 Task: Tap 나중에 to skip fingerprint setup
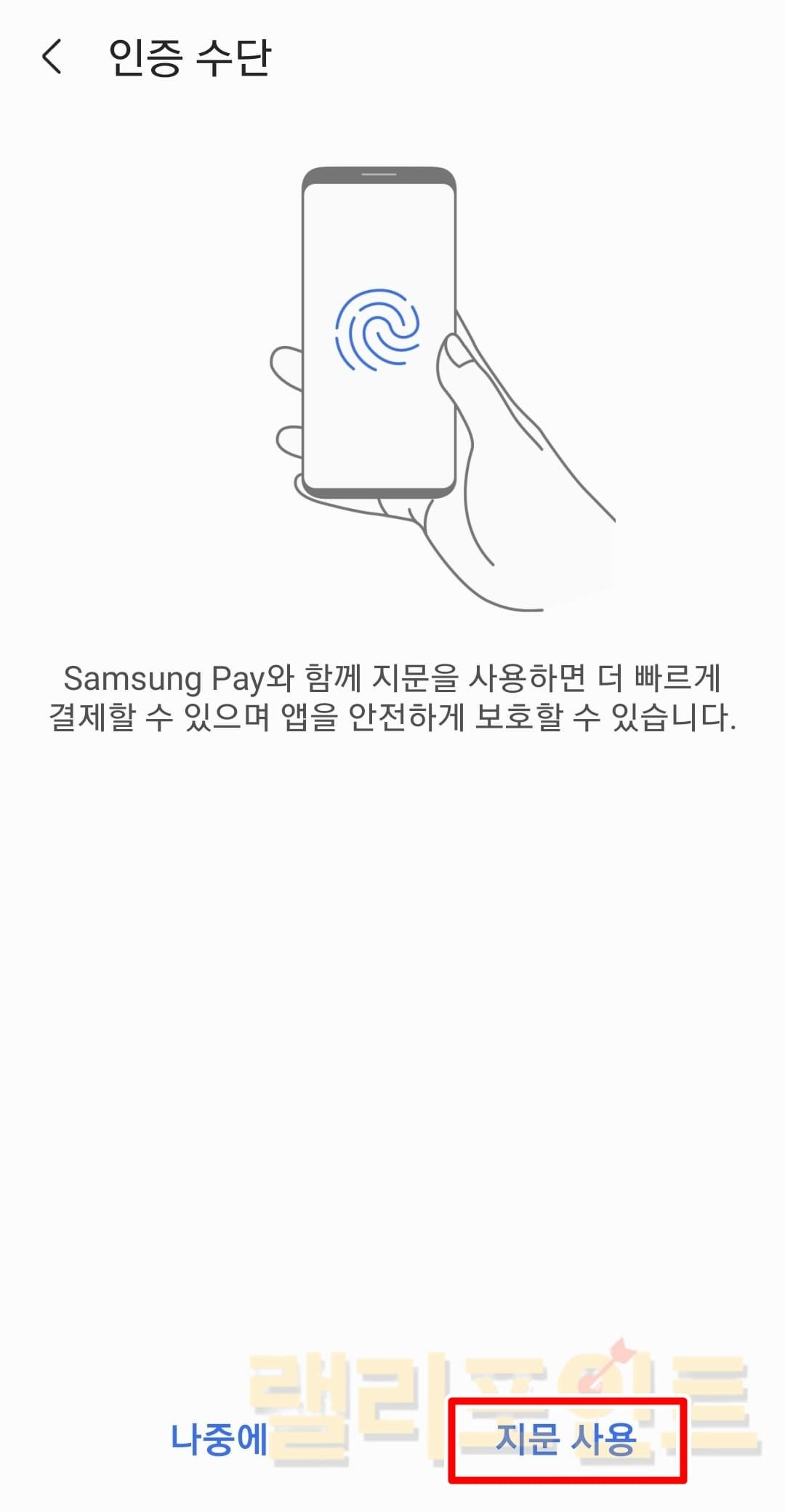[x=219, y=1439]
